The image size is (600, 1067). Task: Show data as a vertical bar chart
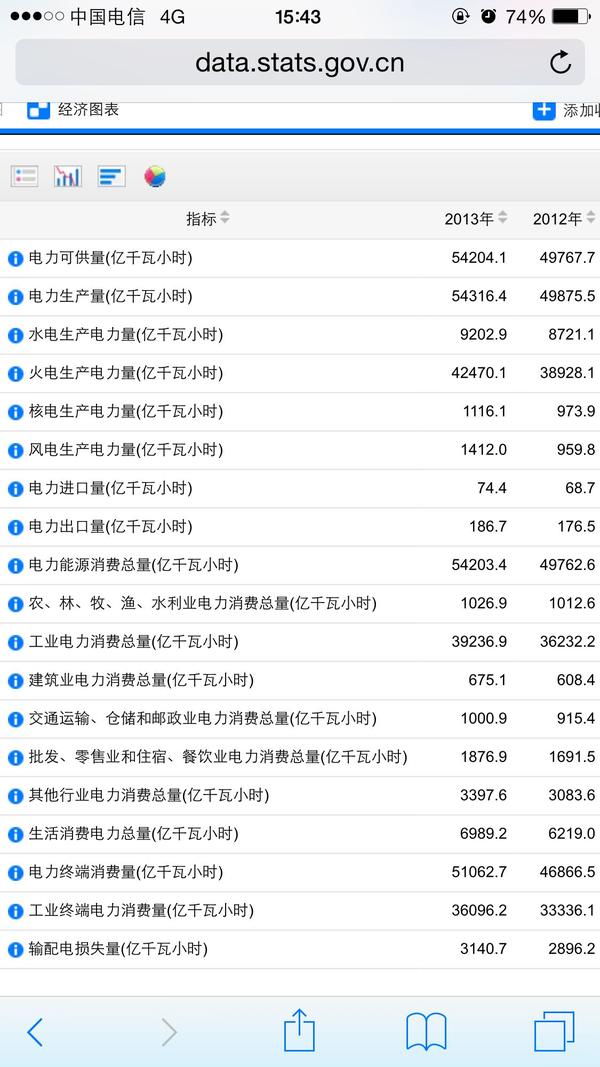click(68, 177)
